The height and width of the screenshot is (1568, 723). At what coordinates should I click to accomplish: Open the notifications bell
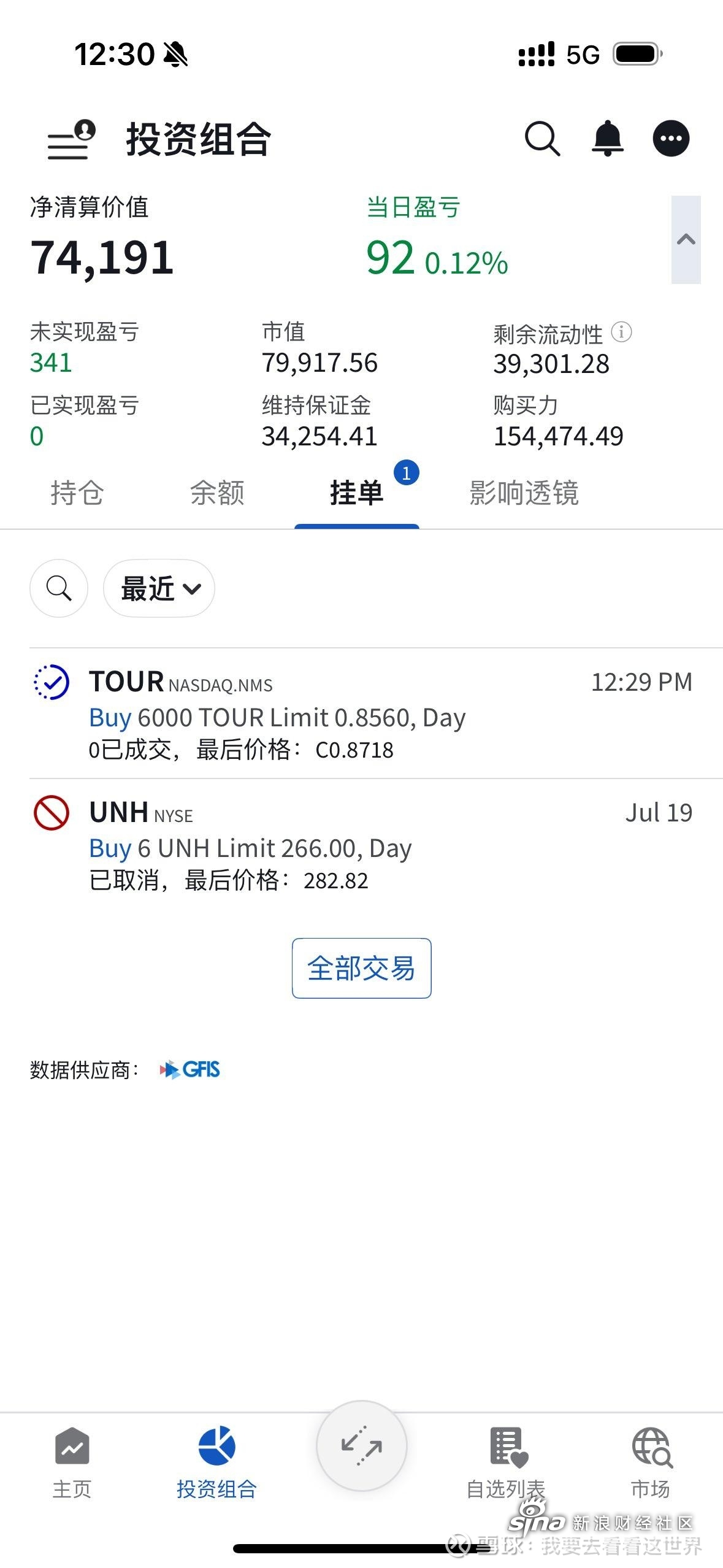point(608,139)
